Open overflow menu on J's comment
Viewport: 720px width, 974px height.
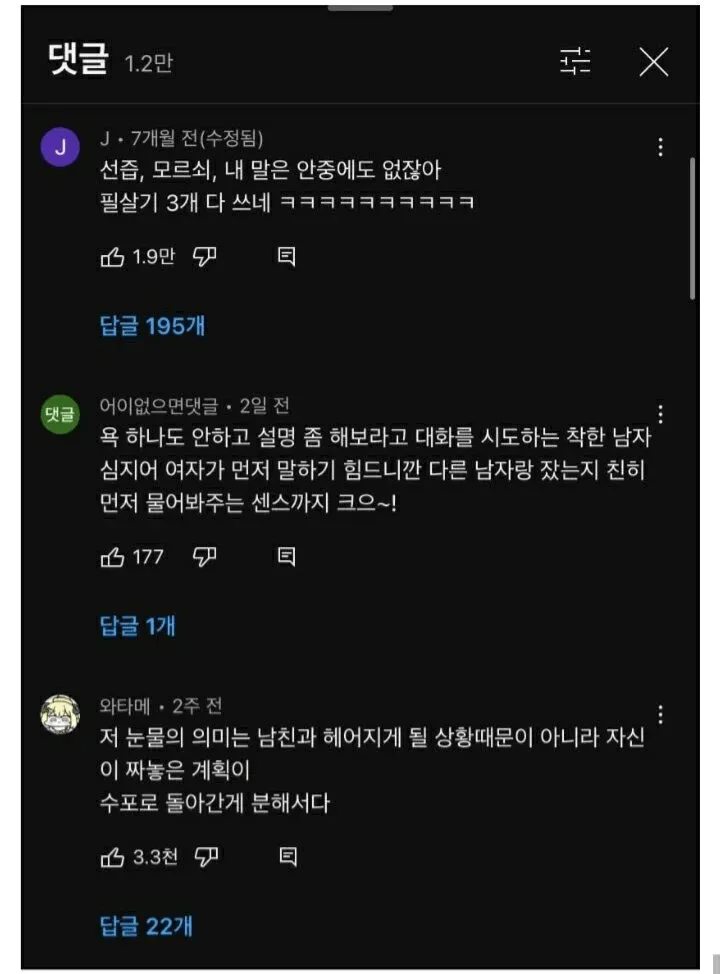click(660, 147)
